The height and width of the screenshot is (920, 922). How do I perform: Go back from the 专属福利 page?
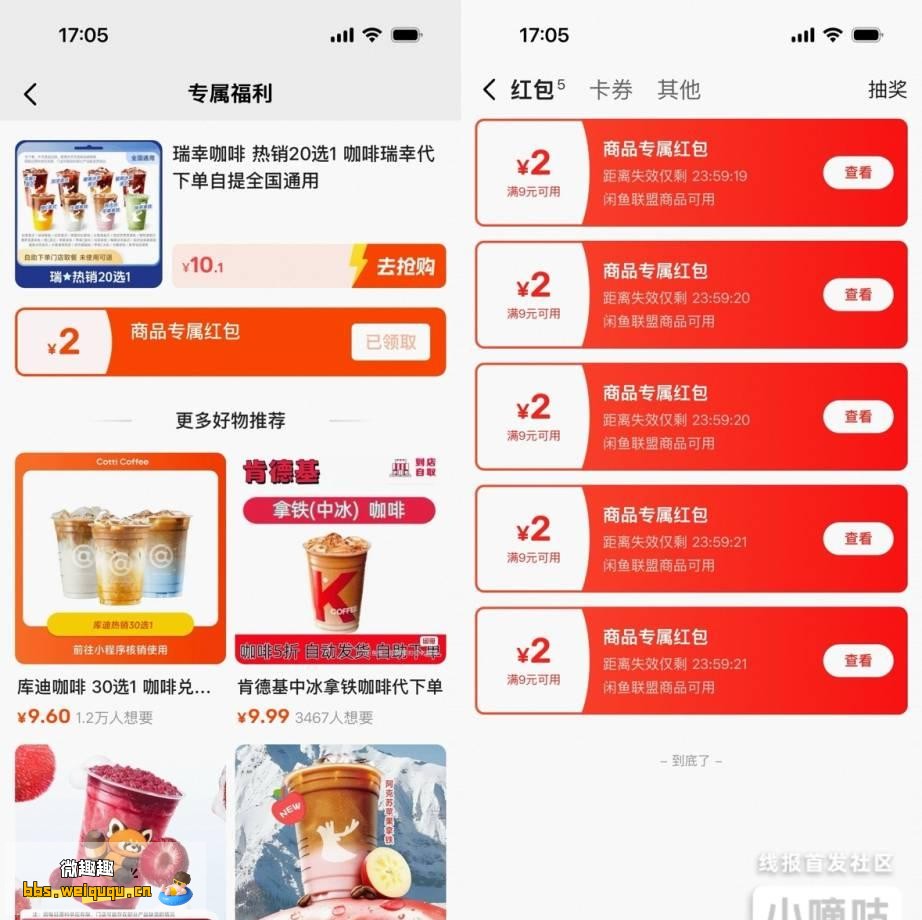[x=30, y=94]
